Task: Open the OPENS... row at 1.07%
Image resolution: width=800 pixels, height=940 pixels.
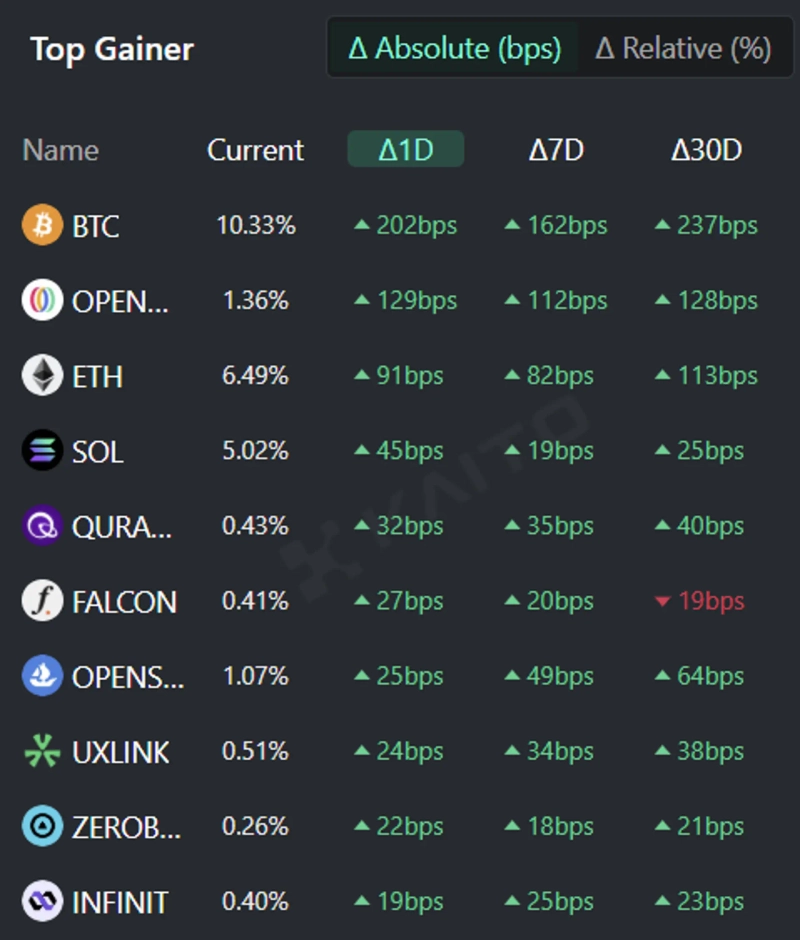Action: [126, 677]
